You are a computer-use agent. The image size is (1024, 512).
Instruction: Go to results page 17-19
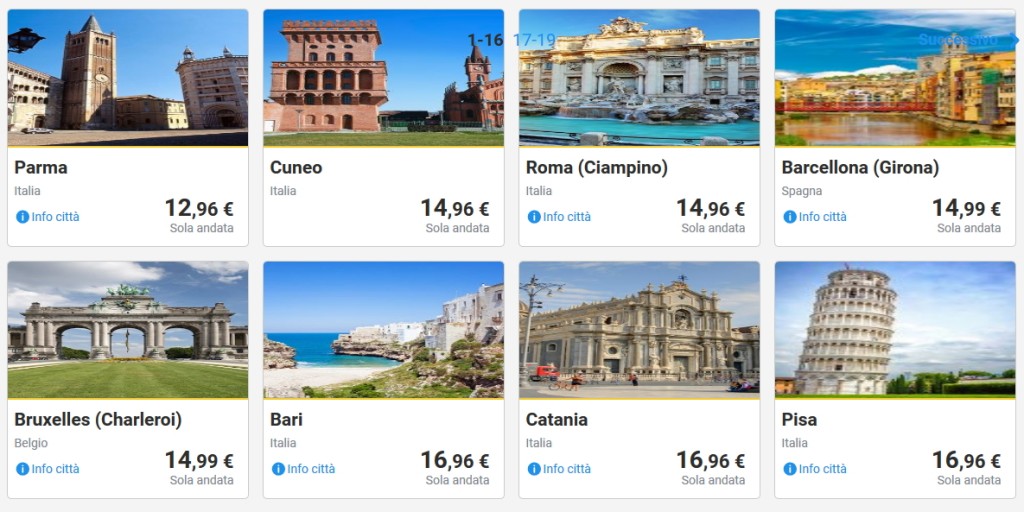[534, 40]
